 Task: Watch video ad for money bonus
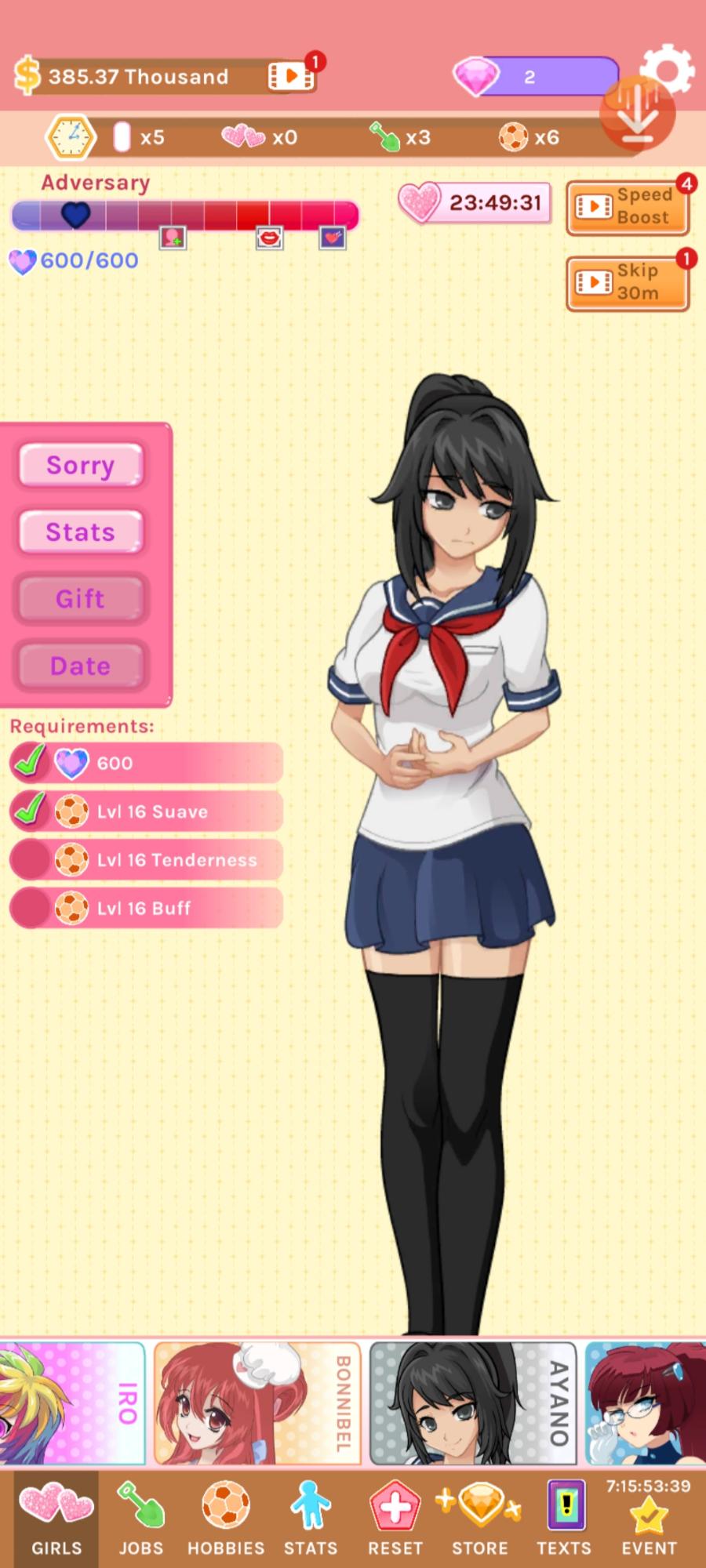pos(290,76)
